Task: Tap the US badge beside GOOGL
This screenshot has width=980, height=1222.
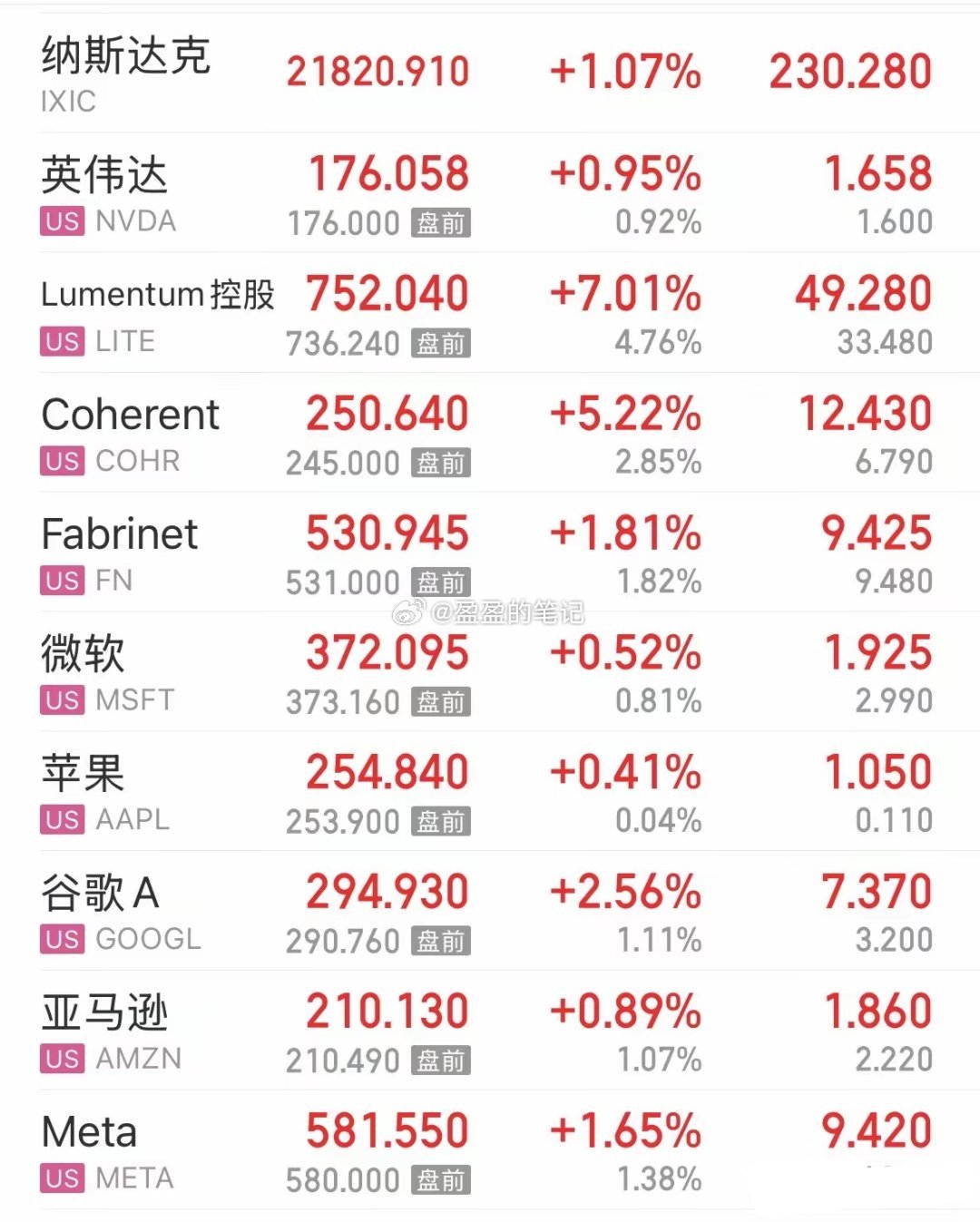Action: click(60, 940)
